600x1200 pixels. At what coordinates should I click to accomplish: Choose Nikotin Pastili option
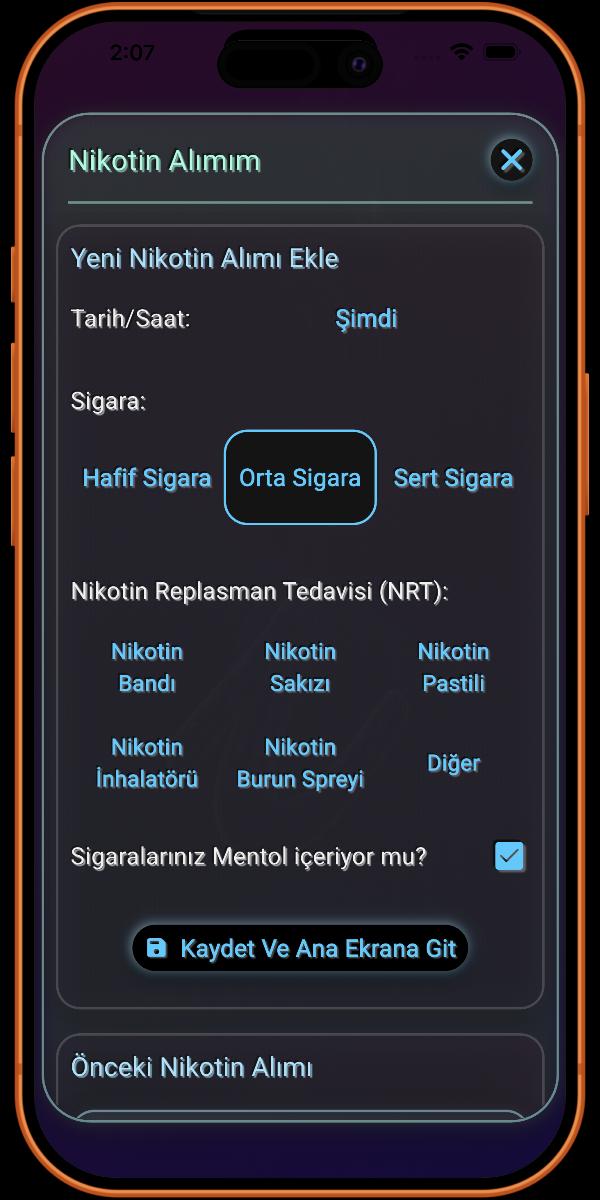point(453,667)
